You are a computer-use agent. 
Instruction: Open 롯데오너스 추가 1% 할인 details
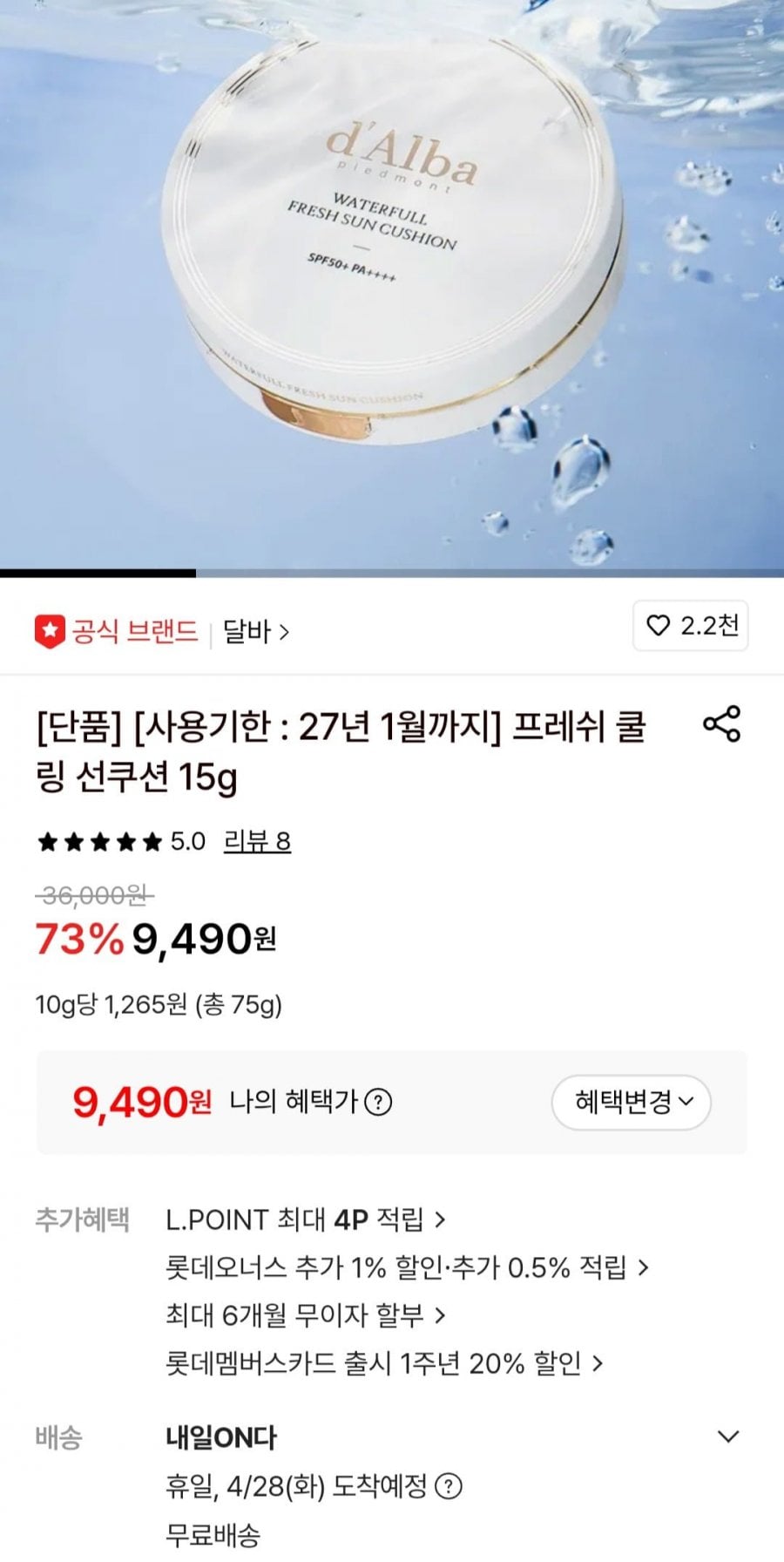[407, 1267]
